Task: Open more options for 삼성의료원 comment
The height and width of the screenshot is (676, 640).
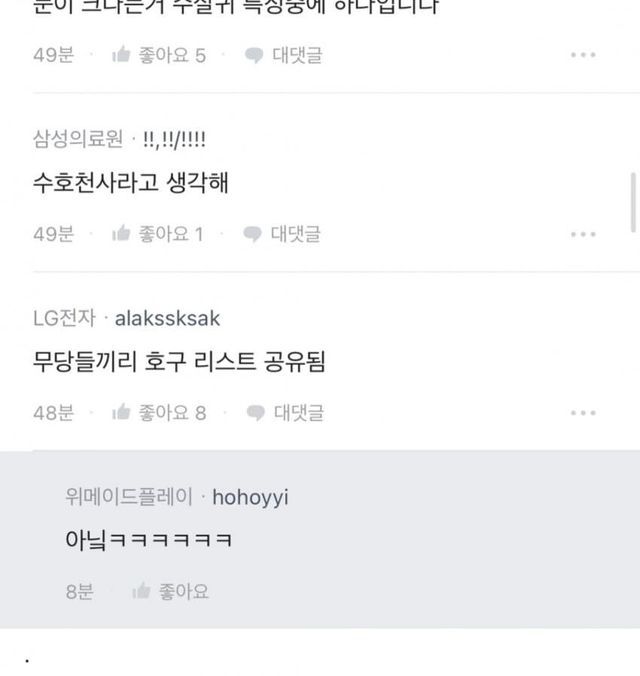Action: [x=583, y=234]
